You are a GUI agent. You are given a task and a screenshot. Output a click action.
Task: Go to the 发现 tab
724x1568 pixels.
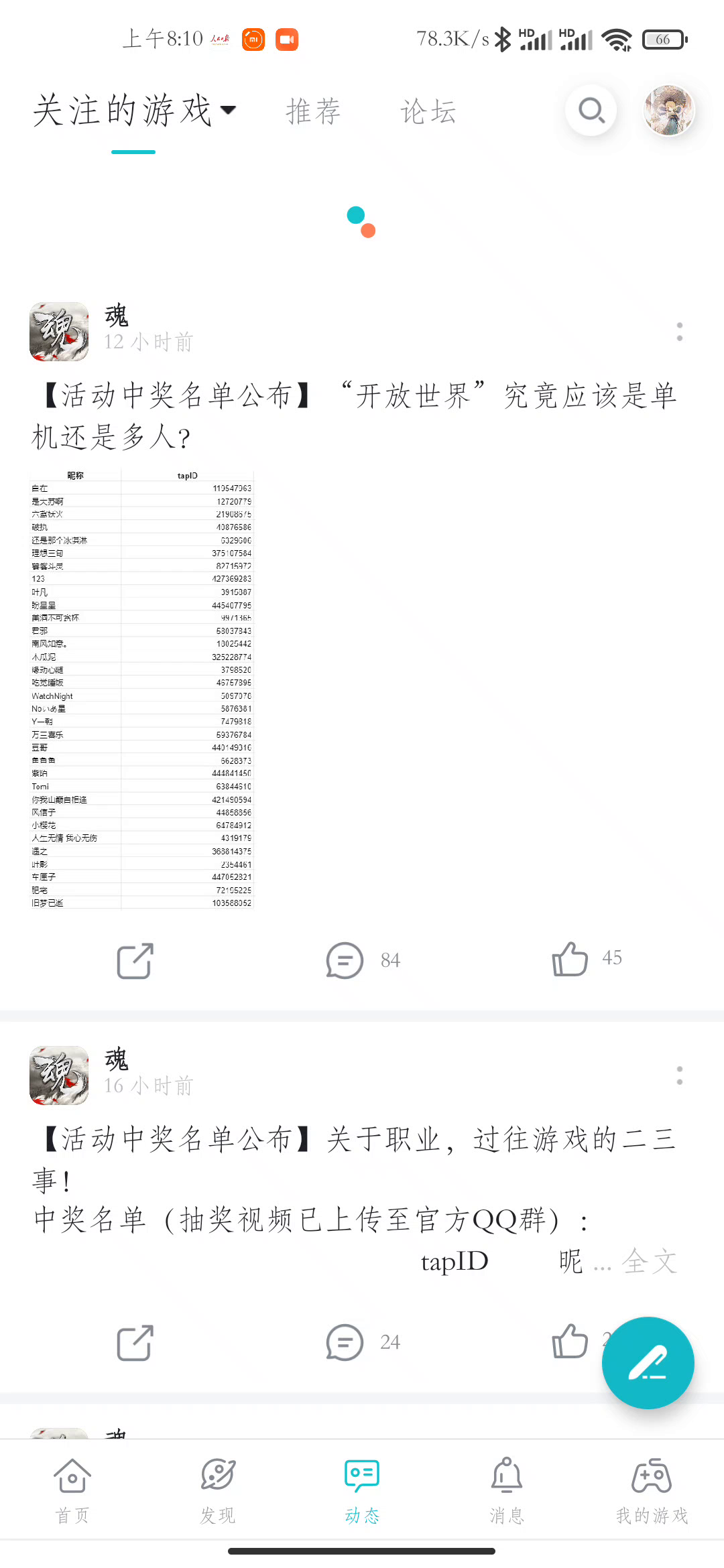[217, 1488]
